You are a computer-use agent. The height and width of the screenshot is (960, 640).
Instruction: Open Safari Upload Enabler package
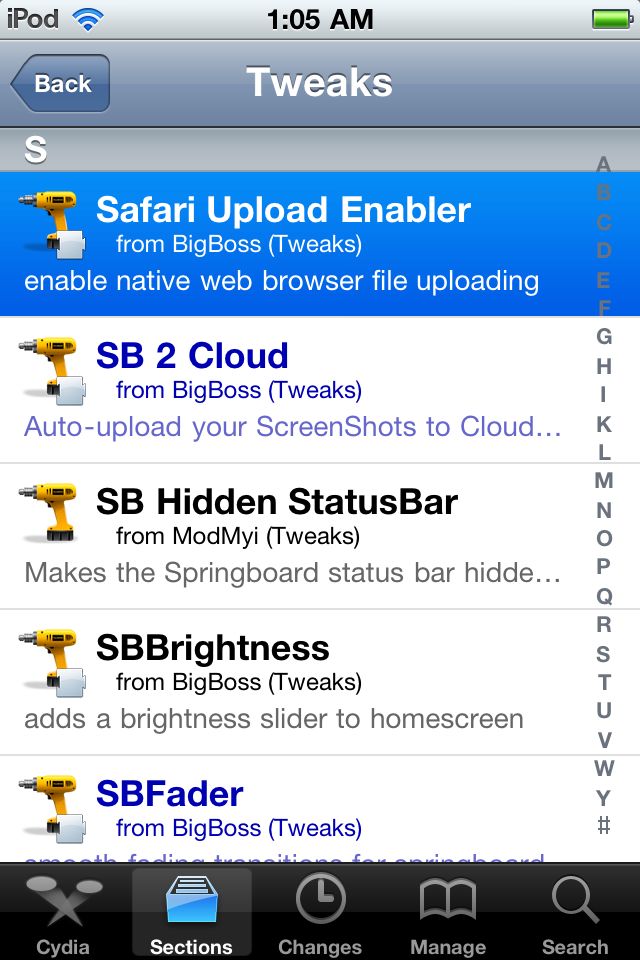tap(290, 244)
